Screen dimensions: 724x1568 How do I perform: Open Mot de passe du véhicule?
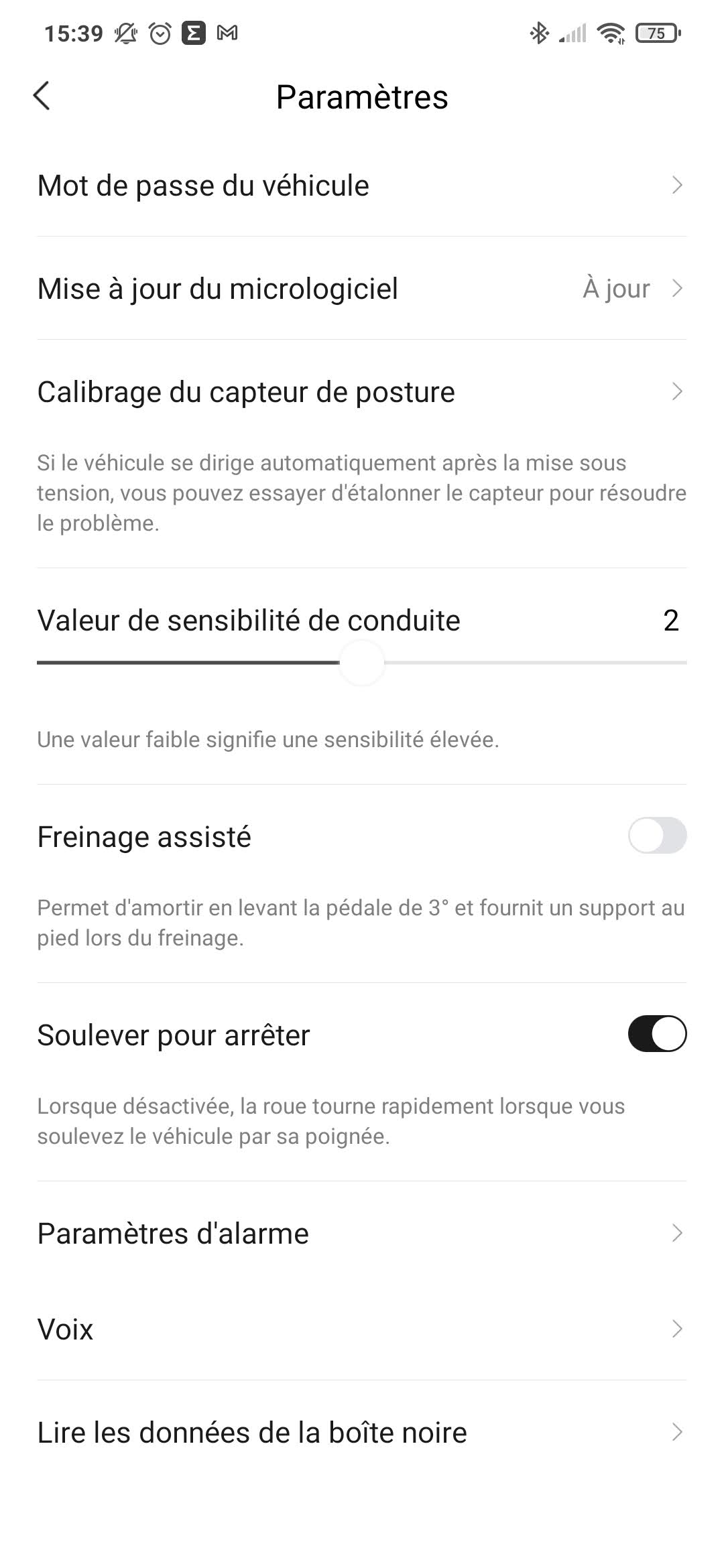362,186
